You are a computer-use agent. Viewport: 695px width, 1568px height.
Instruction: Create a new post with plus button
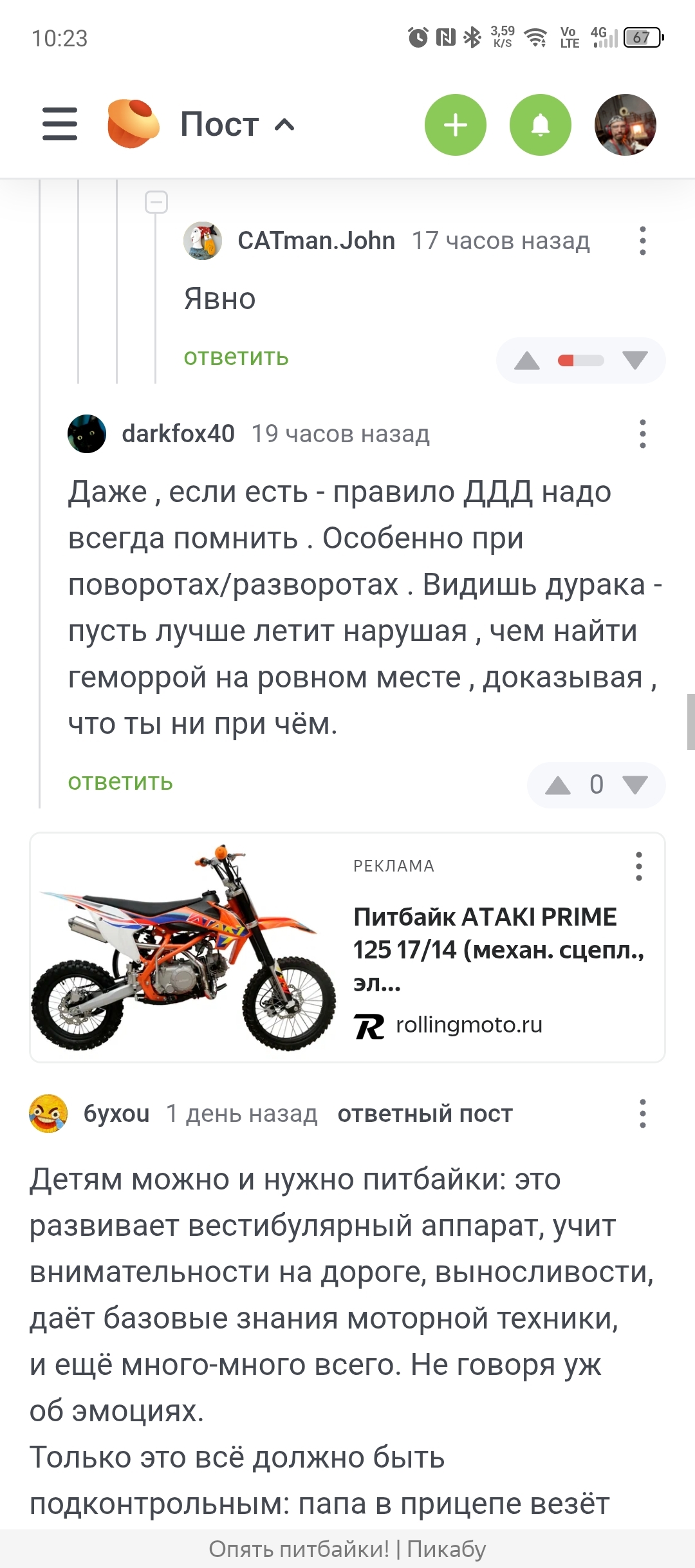click(456, 125)
